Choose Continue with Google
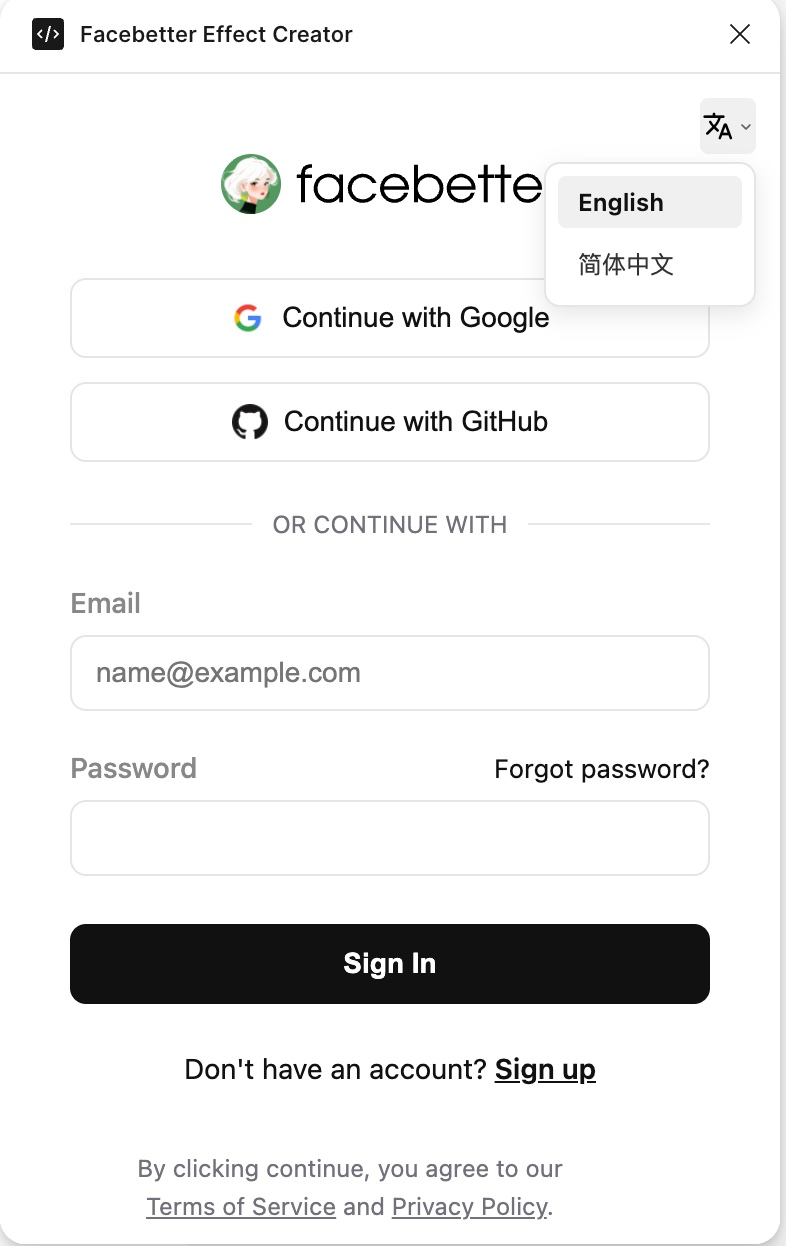The image size is (786, 1246). coord(390,318)
